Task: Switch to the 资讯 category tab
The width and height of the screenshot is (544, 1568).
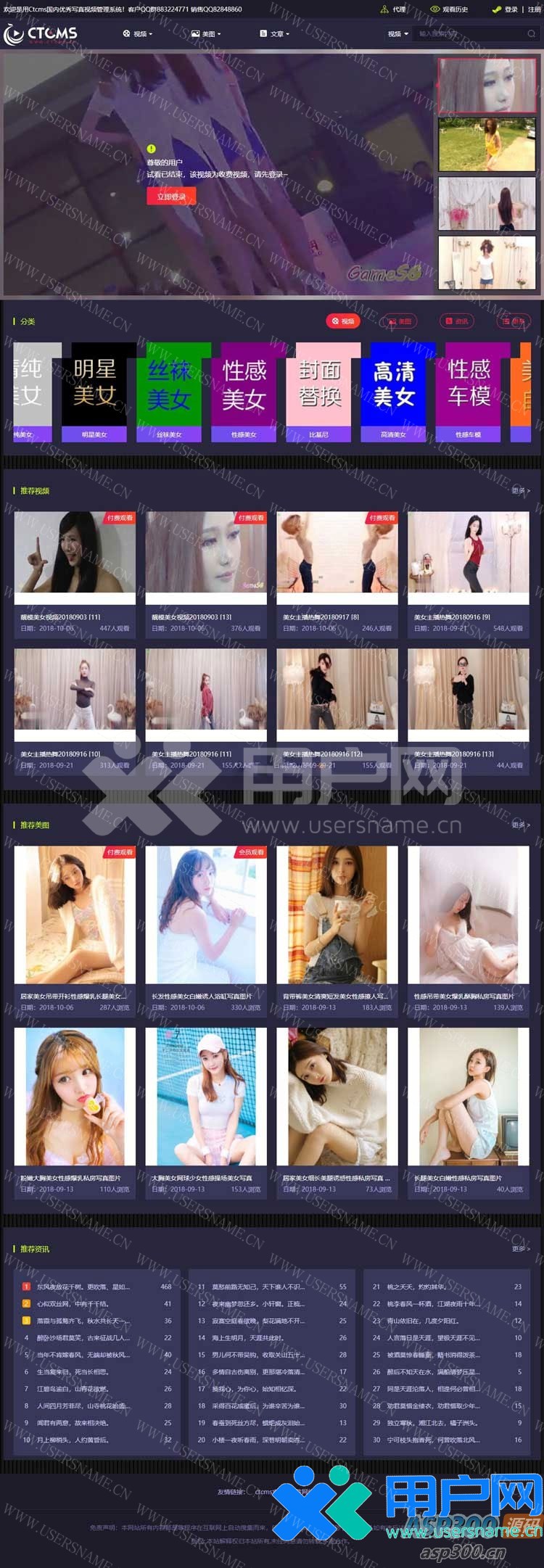Action: [x=457, y=321]
